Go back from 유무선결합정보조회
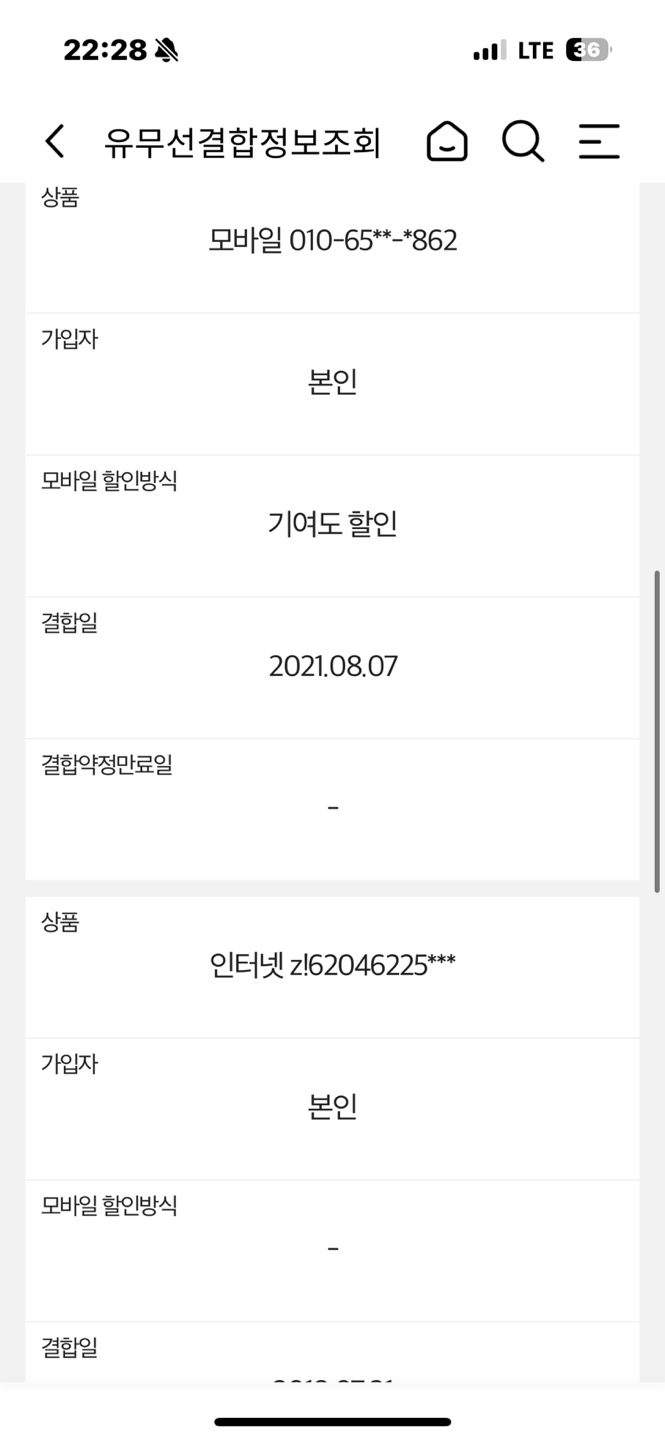The width and height of the screenshot is (665, 1440). (x=55, y=141)
